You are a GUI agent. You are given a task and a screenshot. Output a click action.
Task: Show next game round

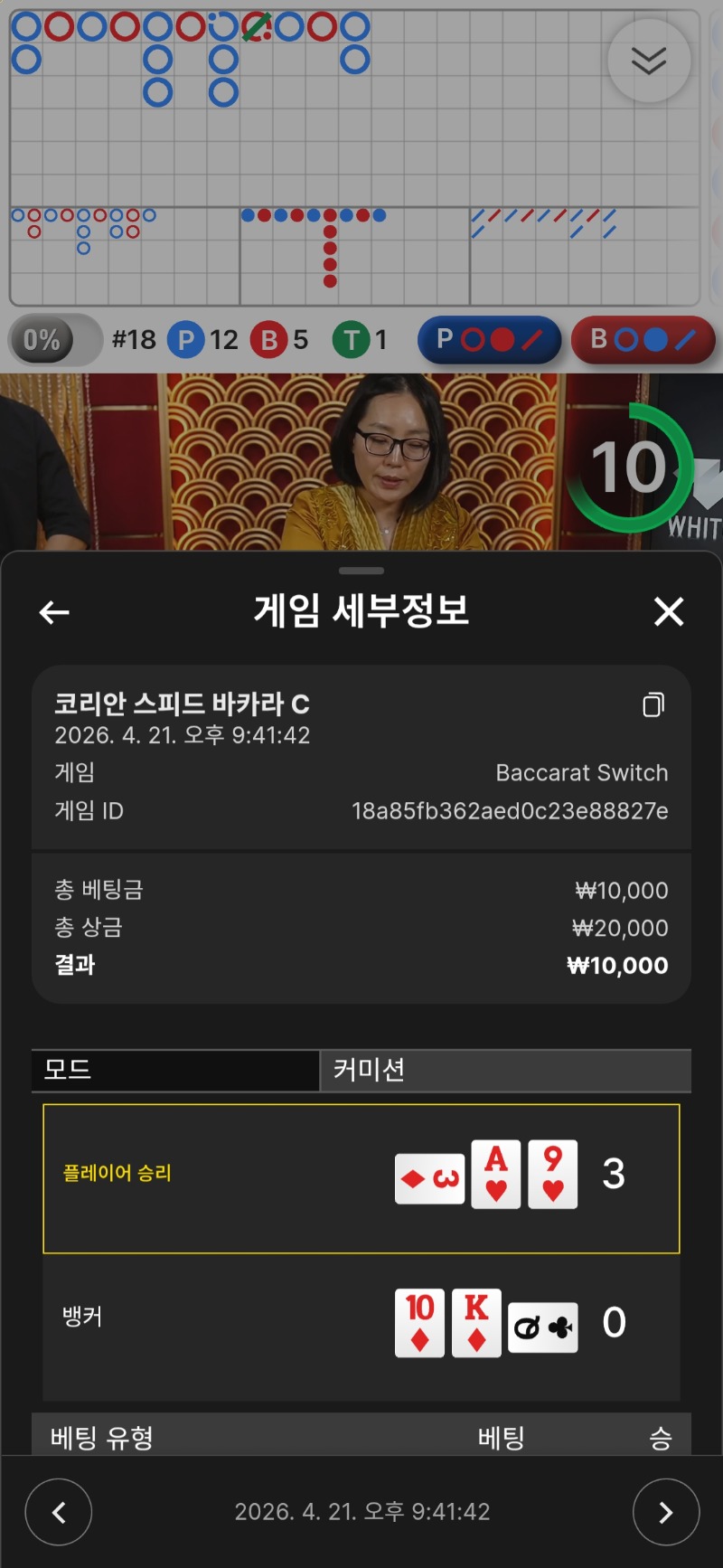(x=666, y=1512)
